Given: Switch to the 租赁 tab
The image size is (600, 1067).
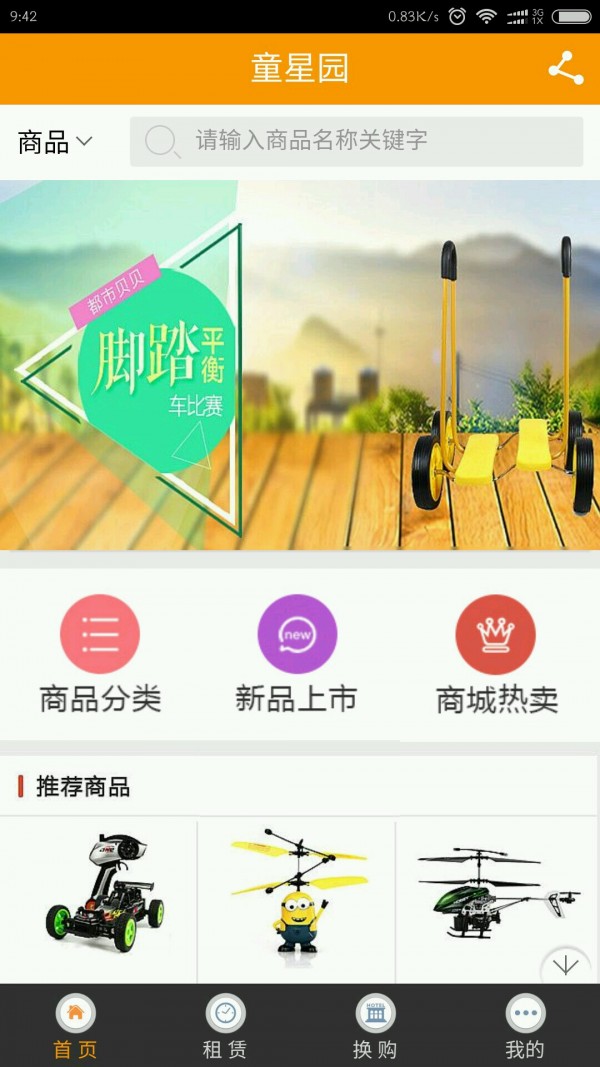Looking at the screenshot, I should click(x=225, y=1026).
